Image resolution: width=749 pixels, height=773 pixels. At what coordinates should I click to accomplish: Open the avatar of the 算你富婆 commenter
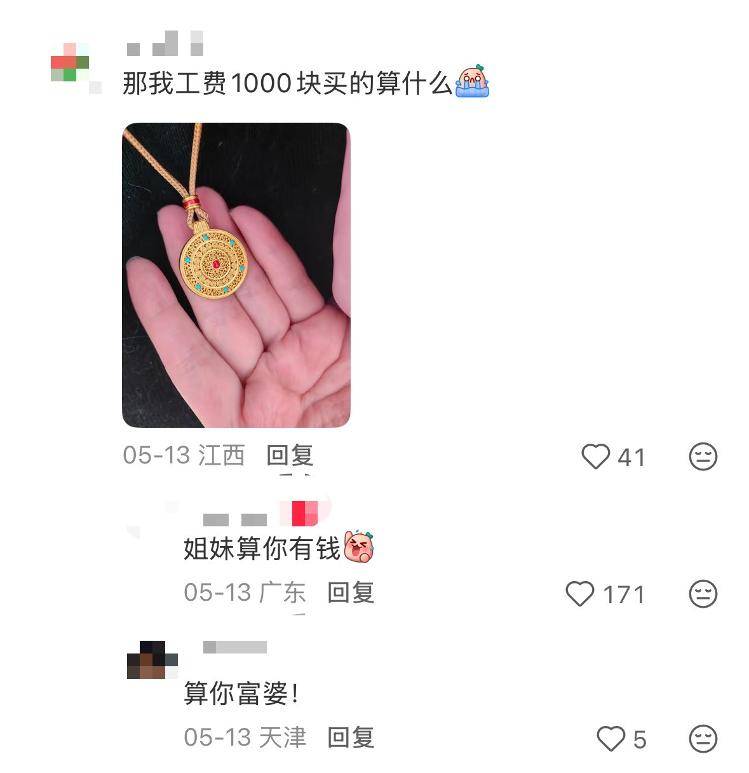[x=152, y=660]
